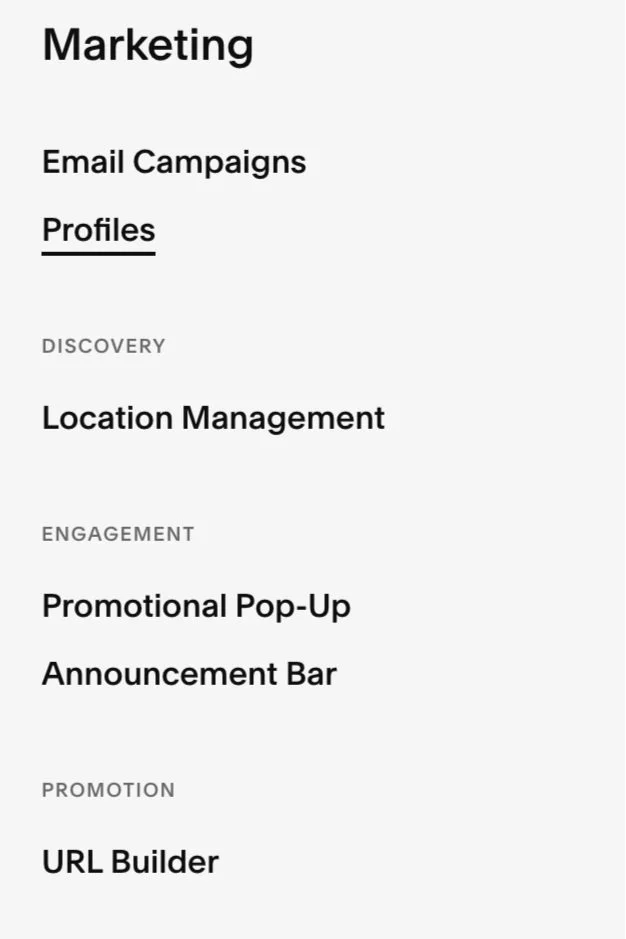Go to Location Management

click(213, 418)
